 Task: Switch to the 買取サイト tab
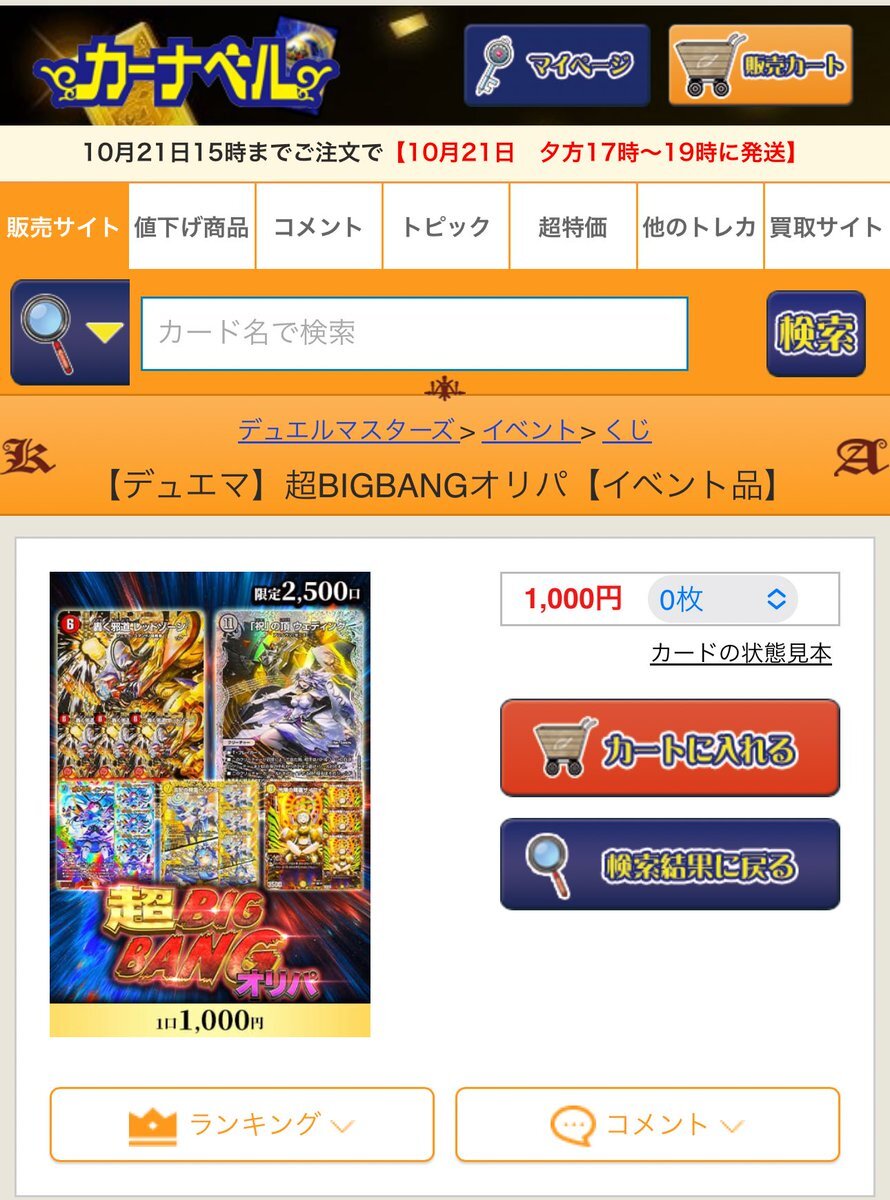pyautogui.click(x=826, y=227)
